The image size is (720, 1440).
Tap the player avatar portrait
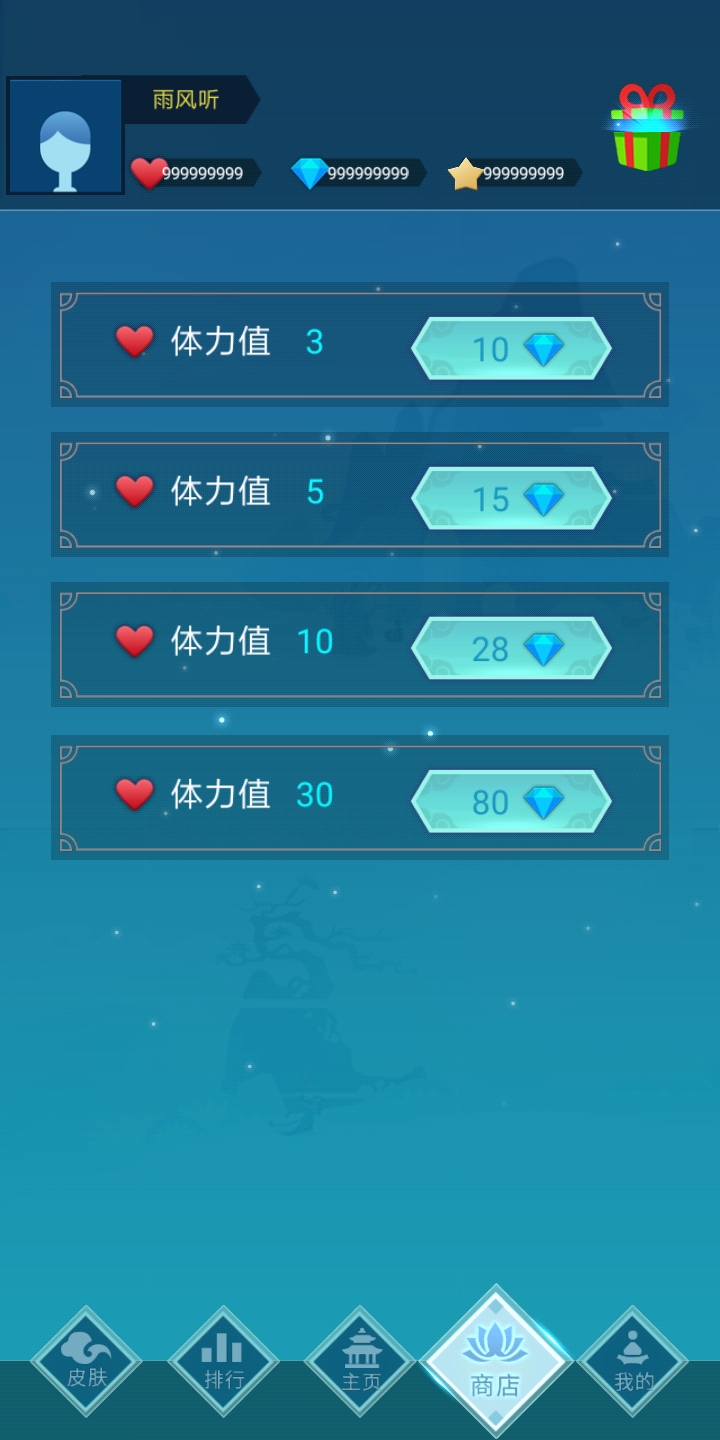(64, 134)
